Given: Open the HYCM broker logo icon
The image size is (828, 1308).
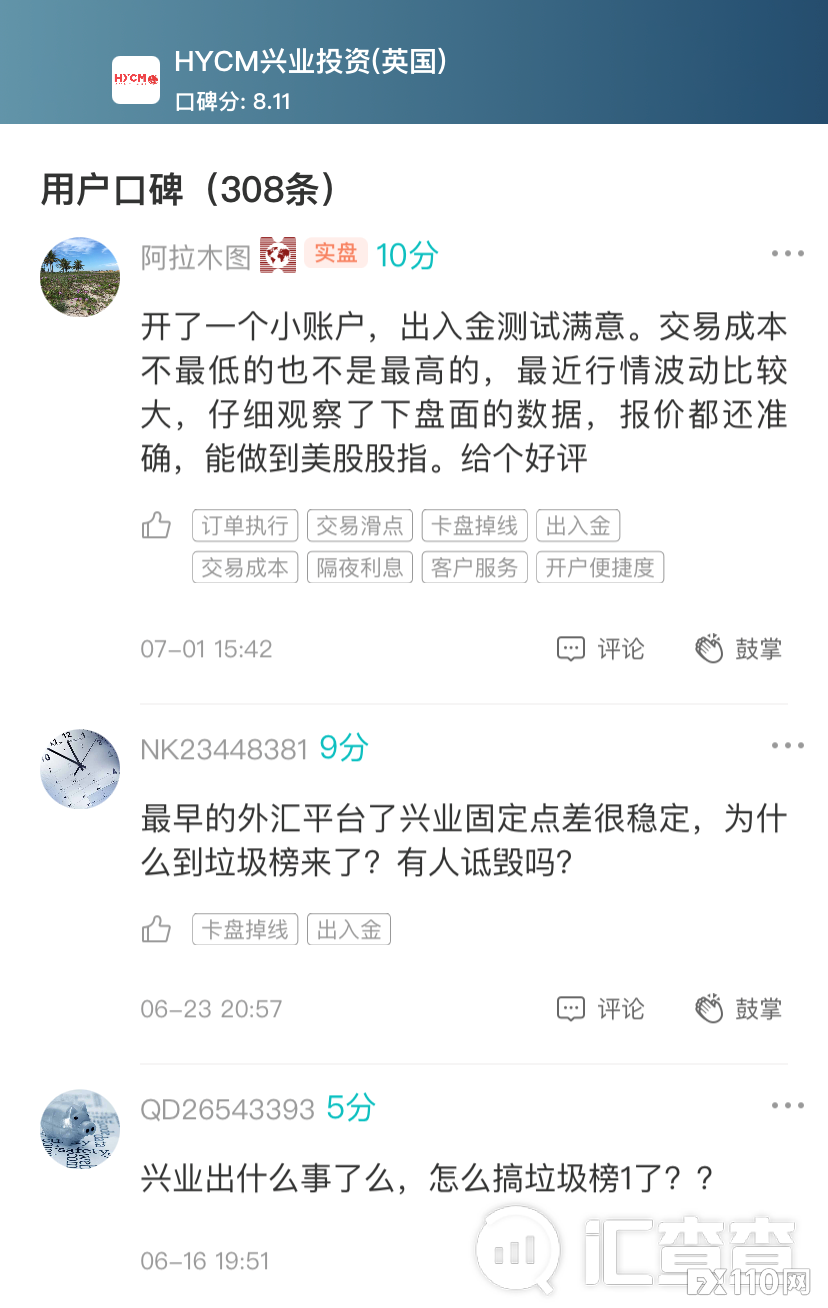Looking at the screenshot, I should tap(136, 81).
